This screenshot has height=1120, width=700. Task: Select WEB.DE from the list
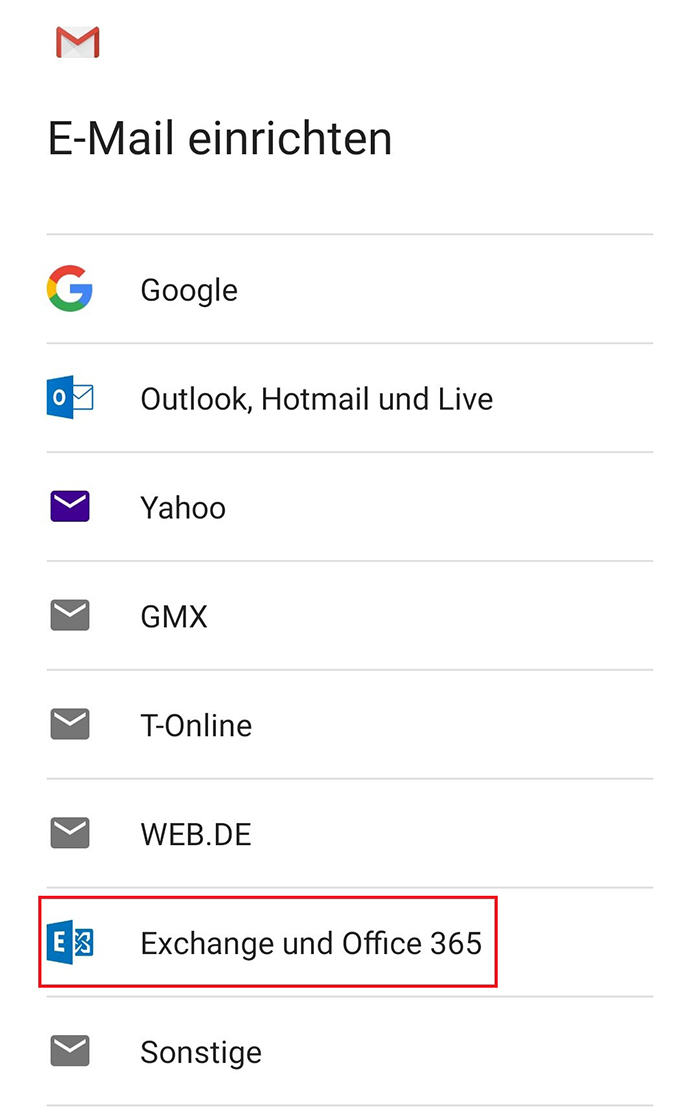tap(350, 834)
